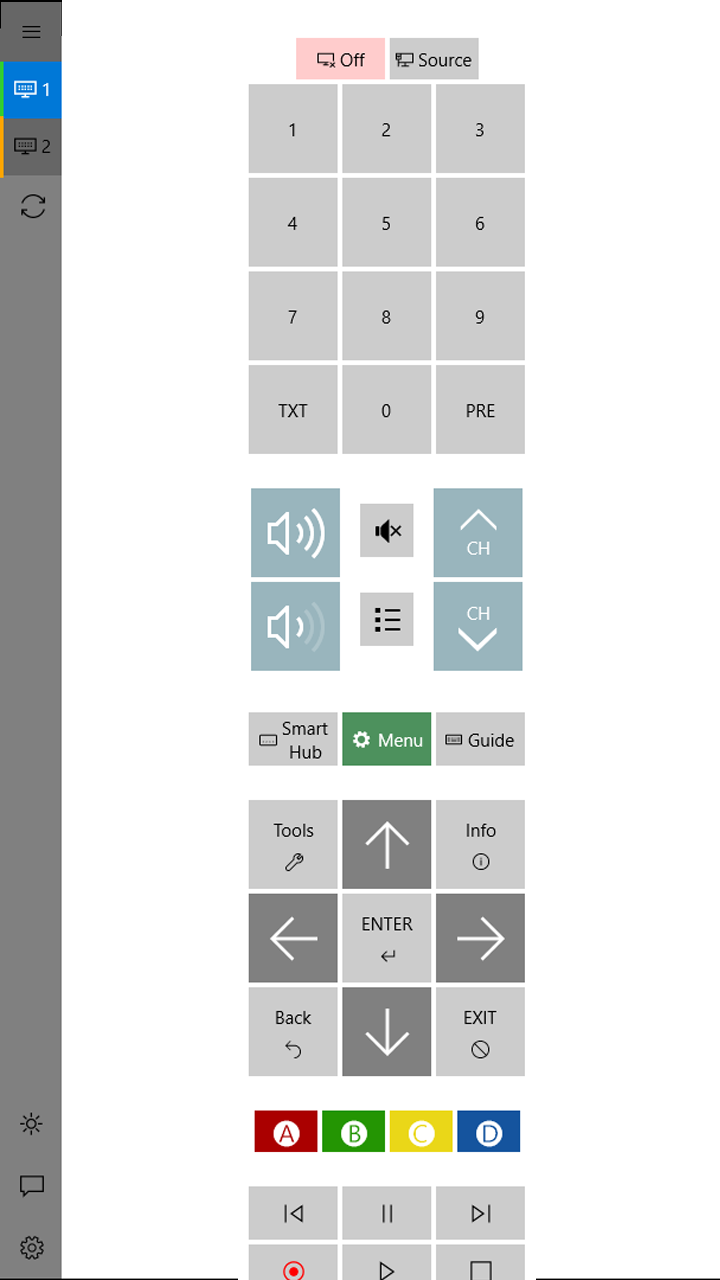Mute the TV sound

387,531
